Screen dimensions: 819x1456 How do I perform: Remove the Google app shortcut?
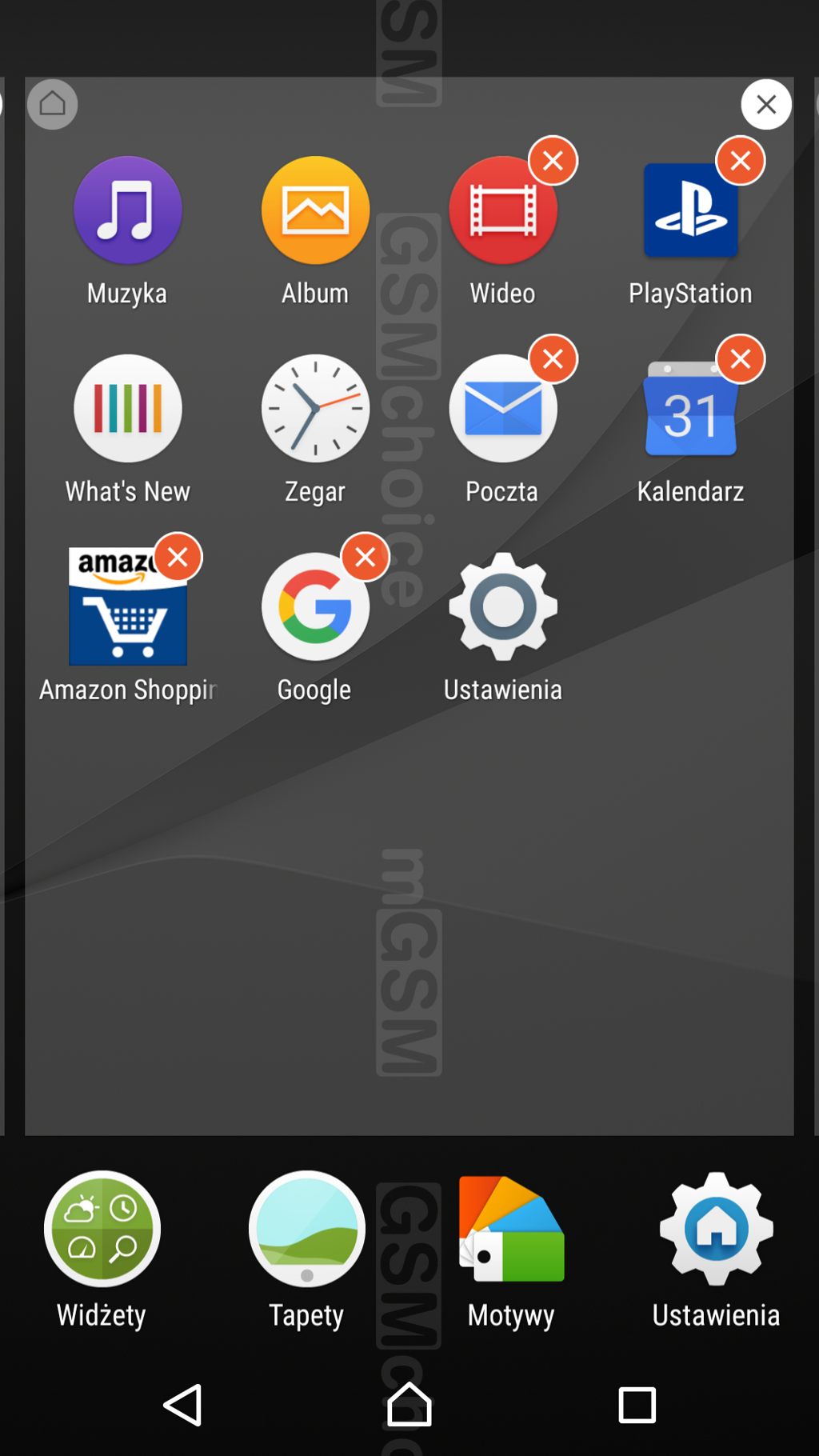[x=366, y=557]
